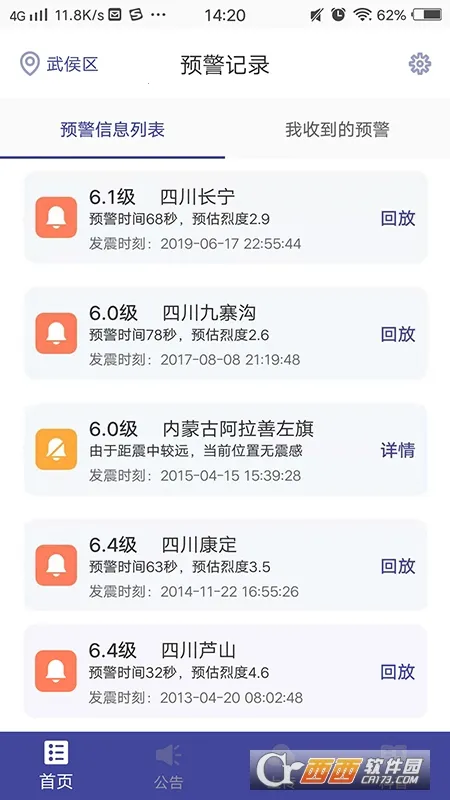Change location from 武侯区
Viewport: 450px width, 800px height.
pos(59,64)
